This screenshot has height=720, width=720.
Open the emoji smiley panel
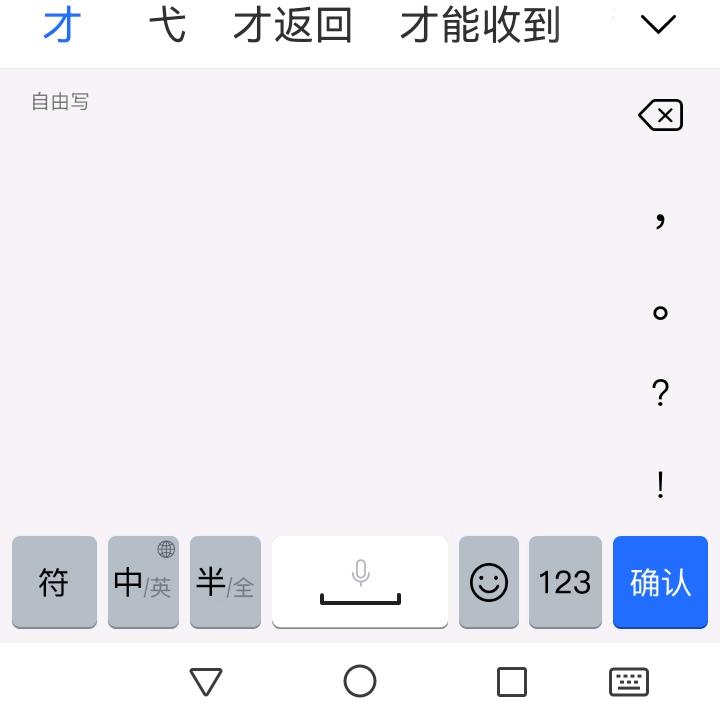[x=489, y=582]
